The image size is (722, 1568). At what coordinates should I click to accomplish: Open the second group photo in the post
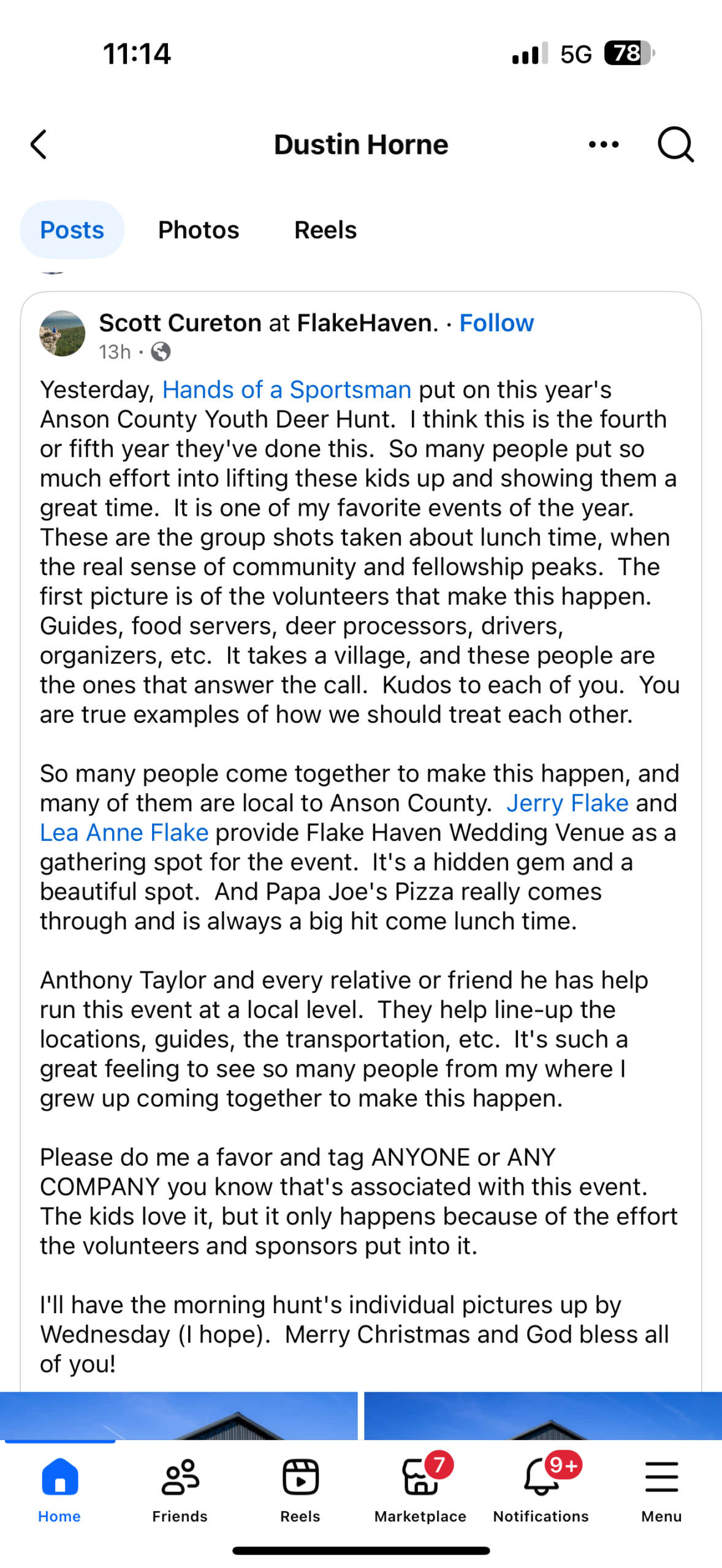[x=542, y=1415]
